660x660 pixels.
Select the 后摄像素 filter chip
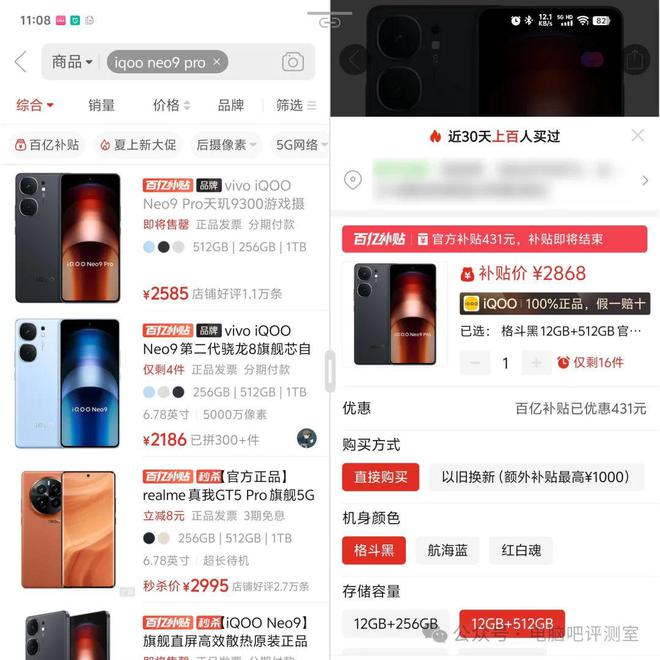[x=226, y=145]
